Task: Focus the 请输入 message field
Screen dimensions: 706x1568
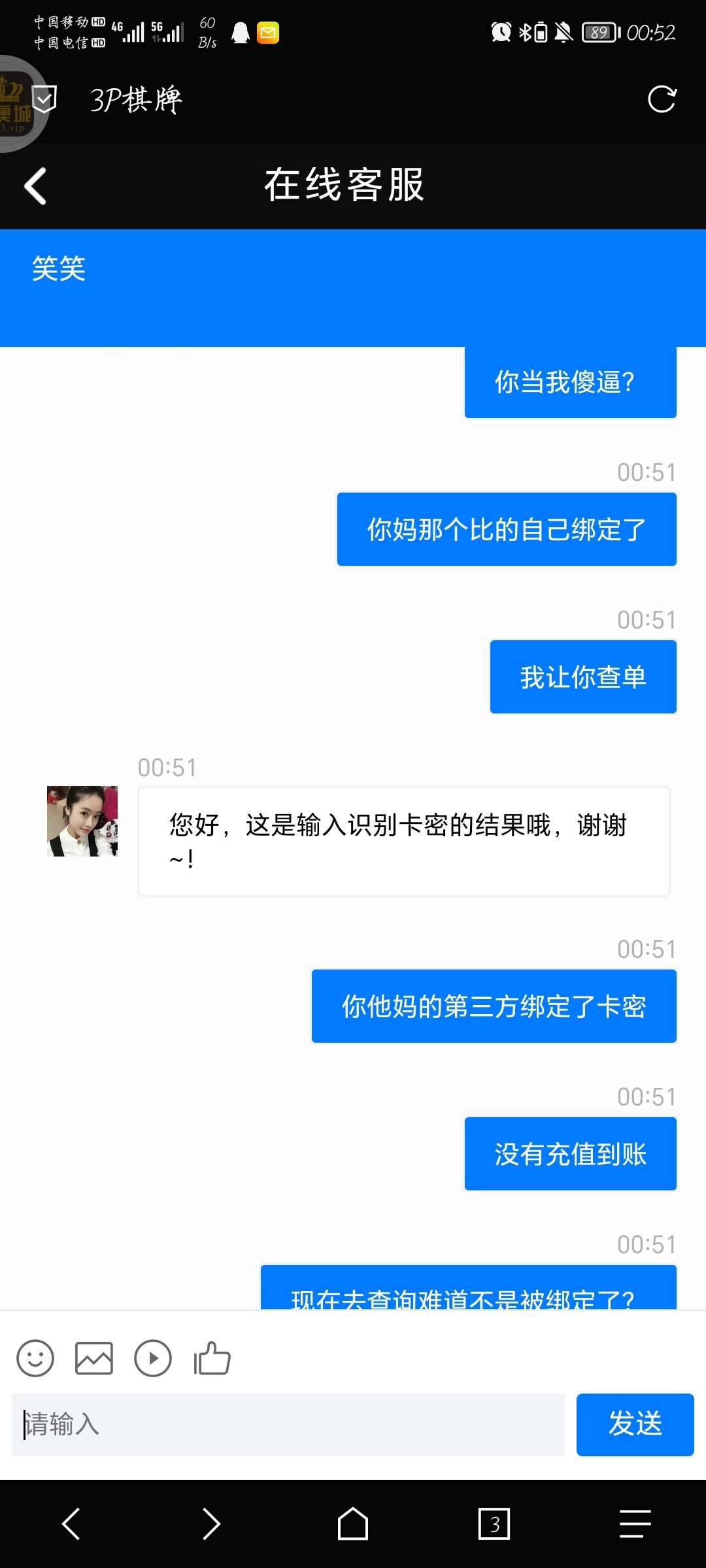Action: [x=288, y=1424]
